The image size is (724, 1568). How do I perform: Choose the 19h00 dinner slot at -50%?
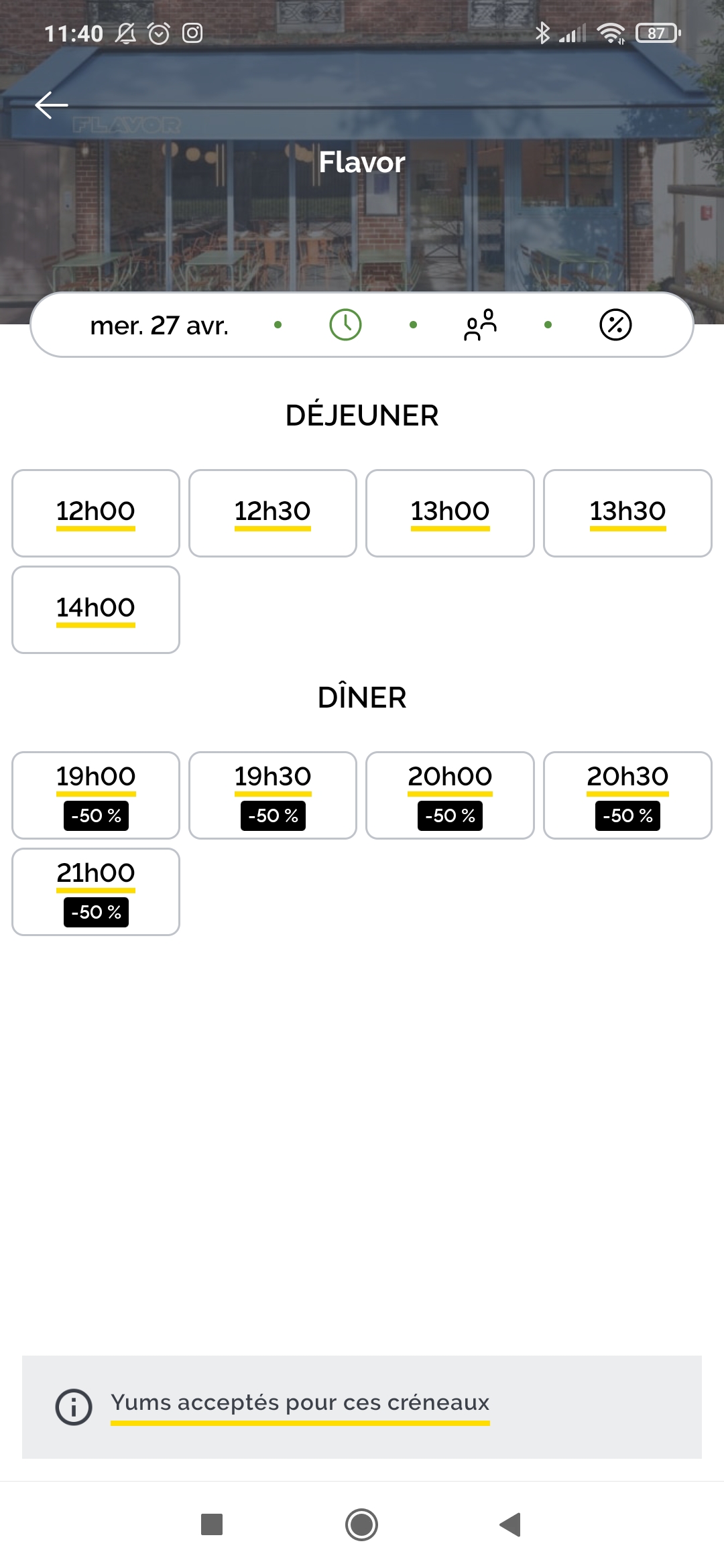click(96, 795)
